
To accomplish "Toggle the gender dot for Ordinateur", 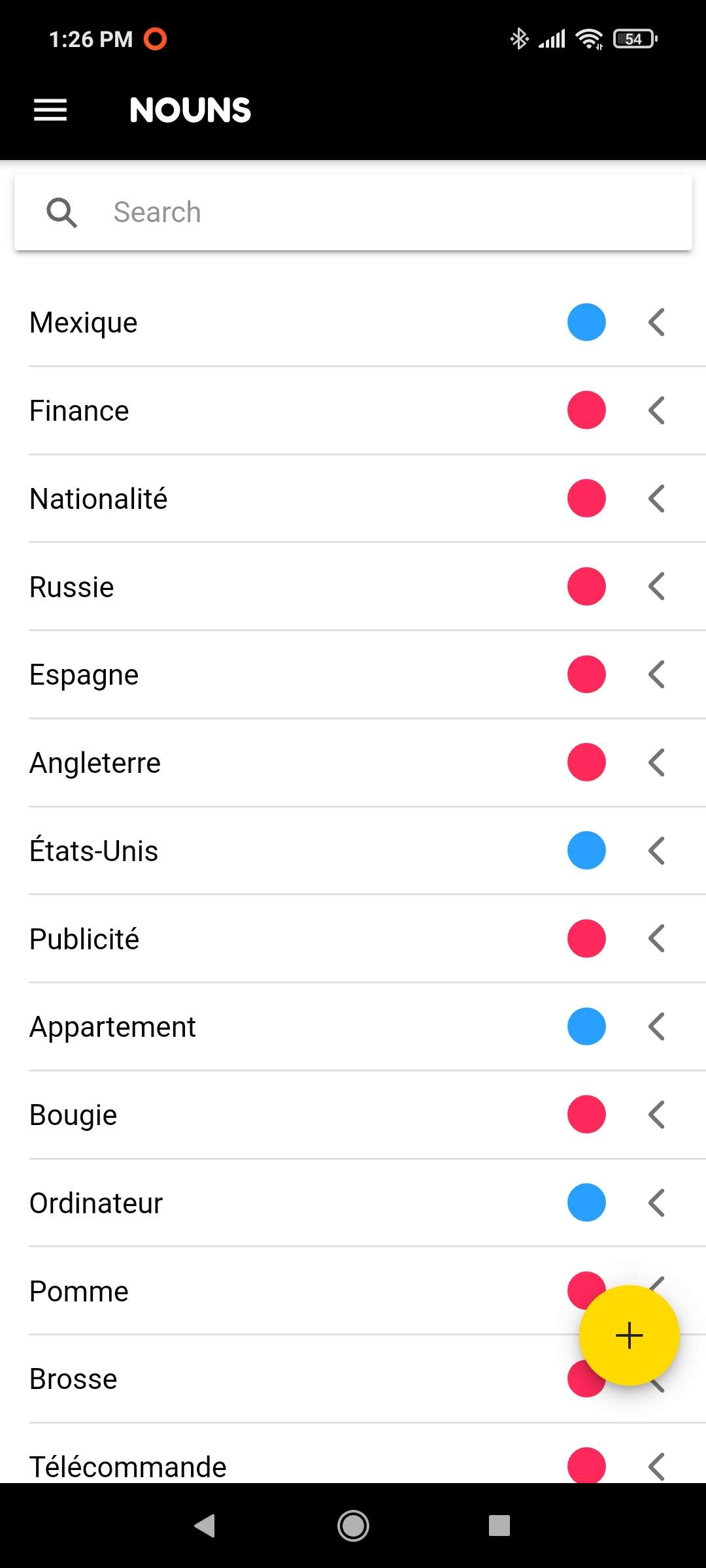I will [x=586, y=1202].
